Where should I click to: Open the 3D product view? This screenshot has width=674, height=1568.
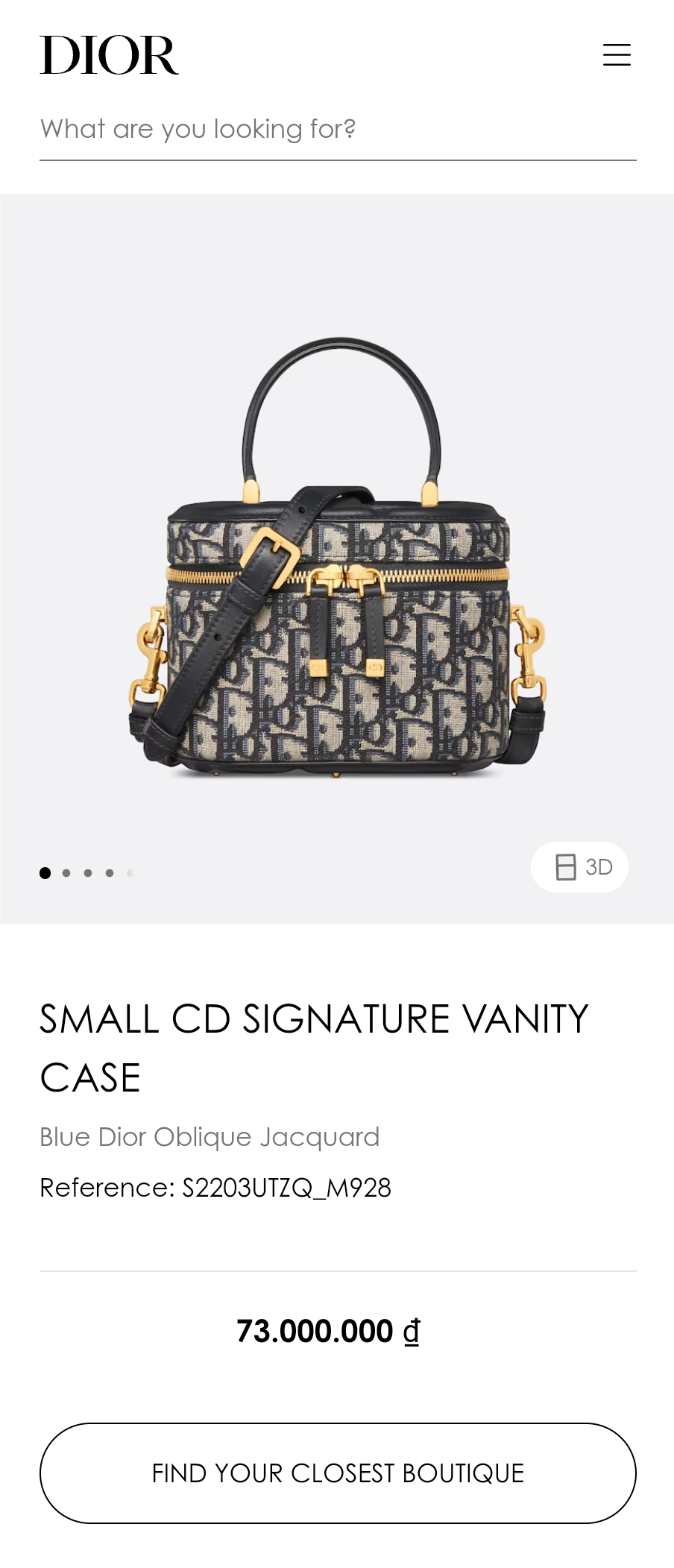(579, 866)
